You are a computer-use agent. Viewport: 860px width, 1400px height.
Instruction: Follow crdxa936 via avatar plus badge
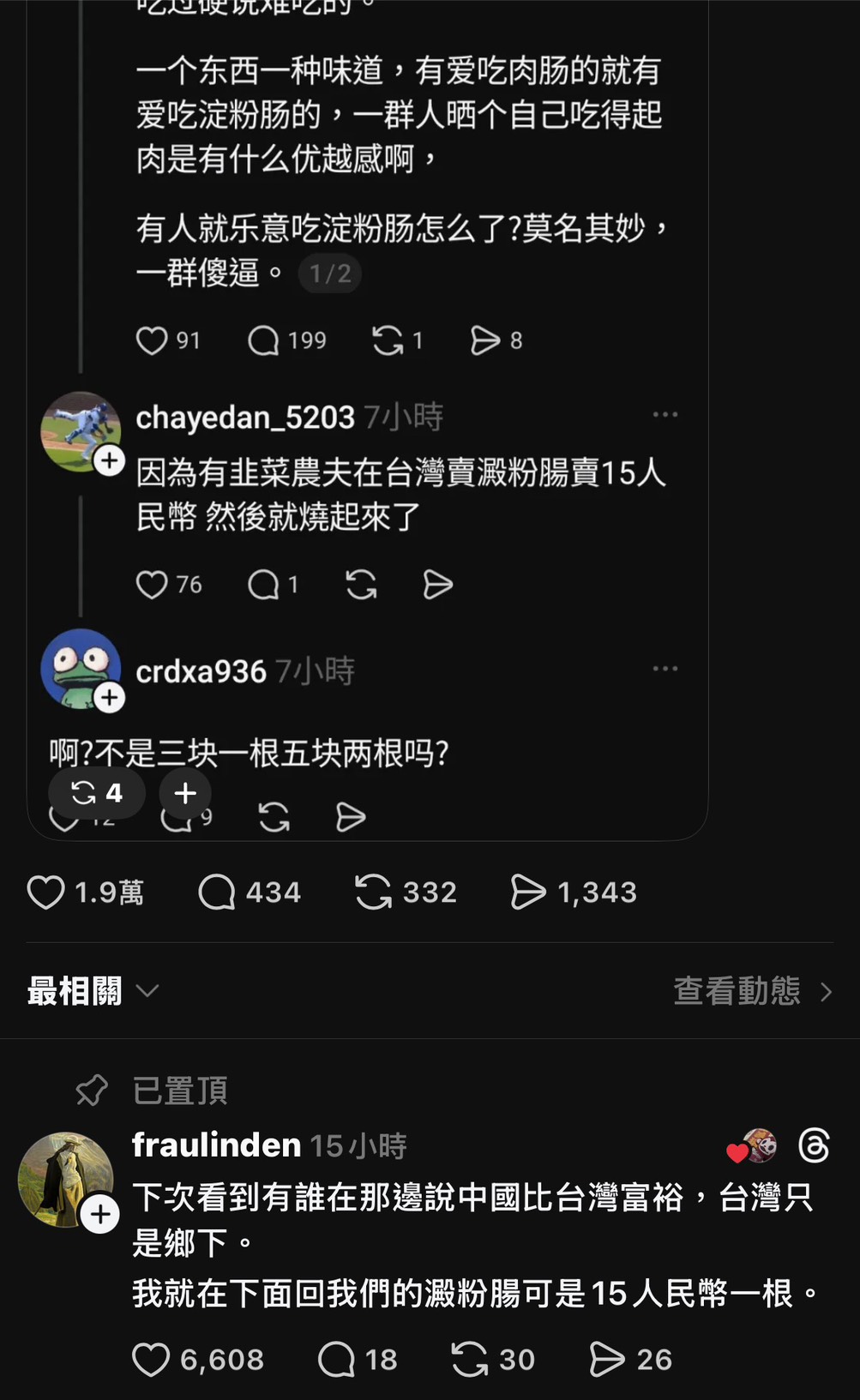tap(109, 698)
